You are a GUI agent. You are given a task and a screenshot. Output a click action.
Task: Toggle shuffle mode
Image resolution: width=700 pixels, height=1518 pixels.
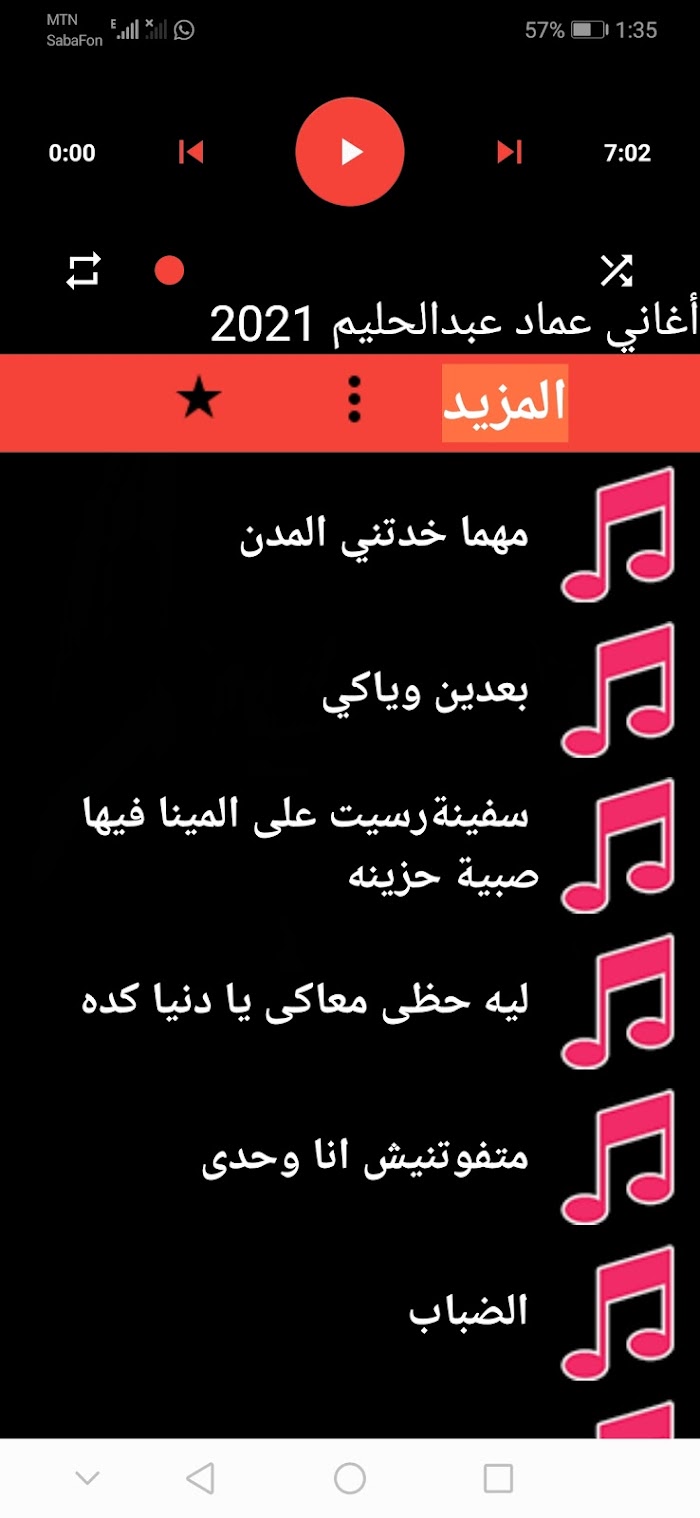pyautogui.click(x=616, y=270)
